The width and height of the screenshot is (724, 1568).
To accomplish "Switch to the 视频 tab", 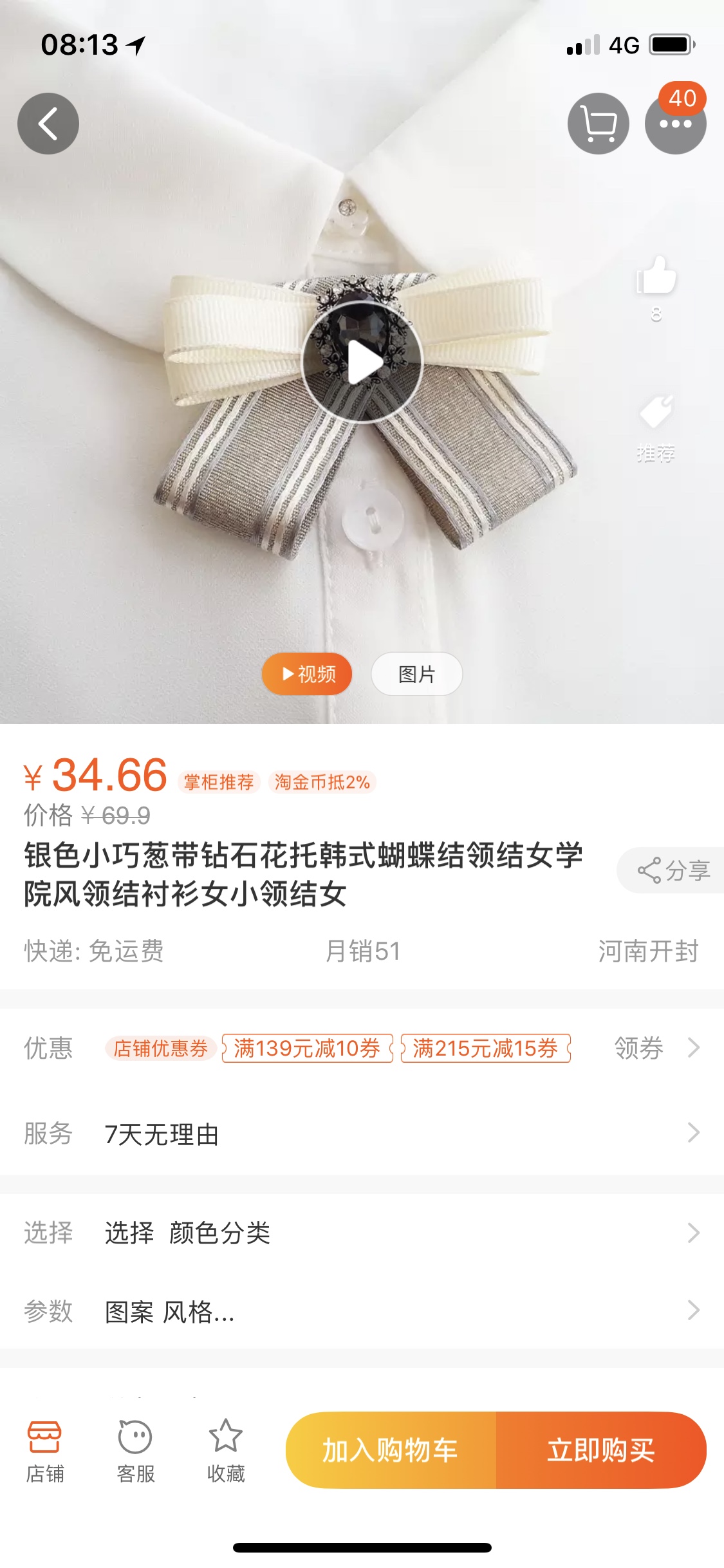I will pyautogui.click(x=307, y=674).
